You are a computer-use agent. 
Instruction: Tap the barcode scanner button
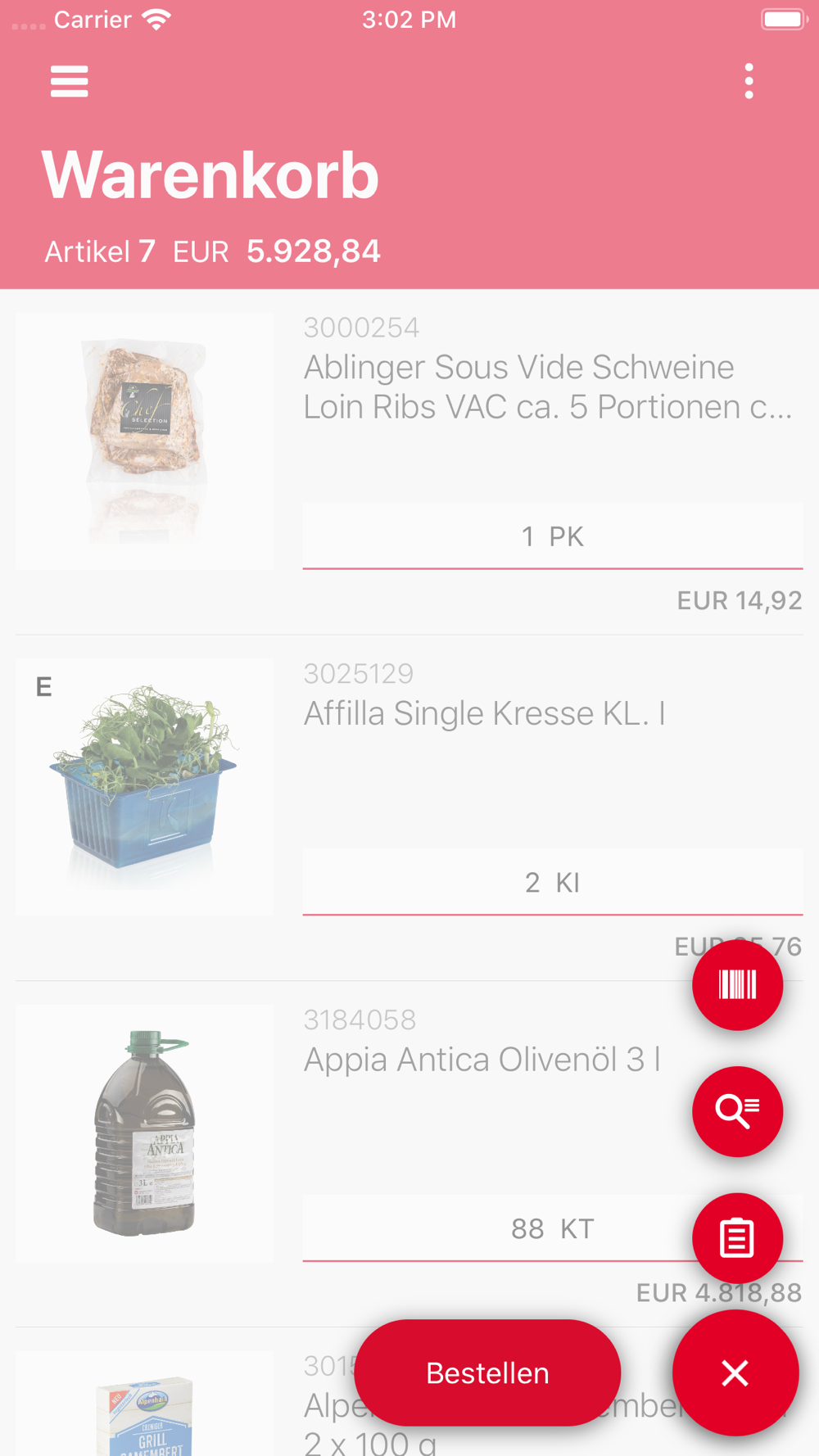pos(737,984)
